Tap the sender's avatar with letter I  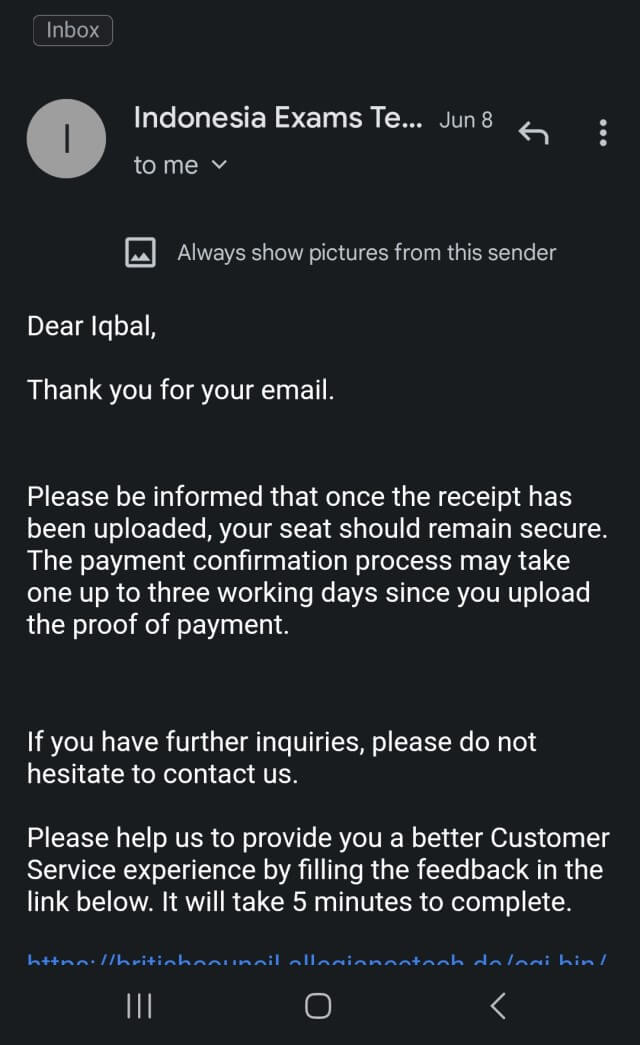(66, 139)
